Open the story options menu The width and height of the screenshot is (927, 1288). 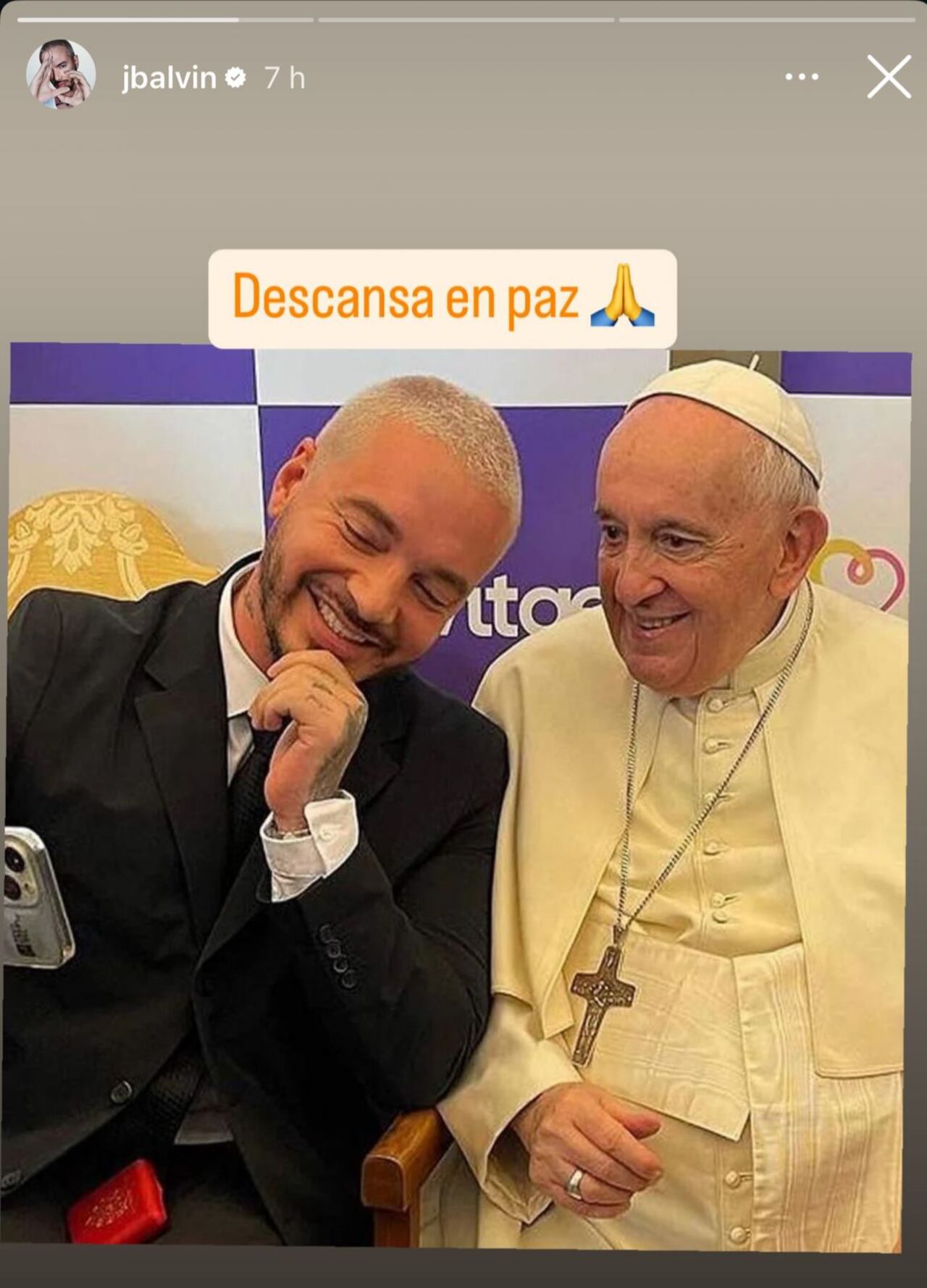pos(802,77)
